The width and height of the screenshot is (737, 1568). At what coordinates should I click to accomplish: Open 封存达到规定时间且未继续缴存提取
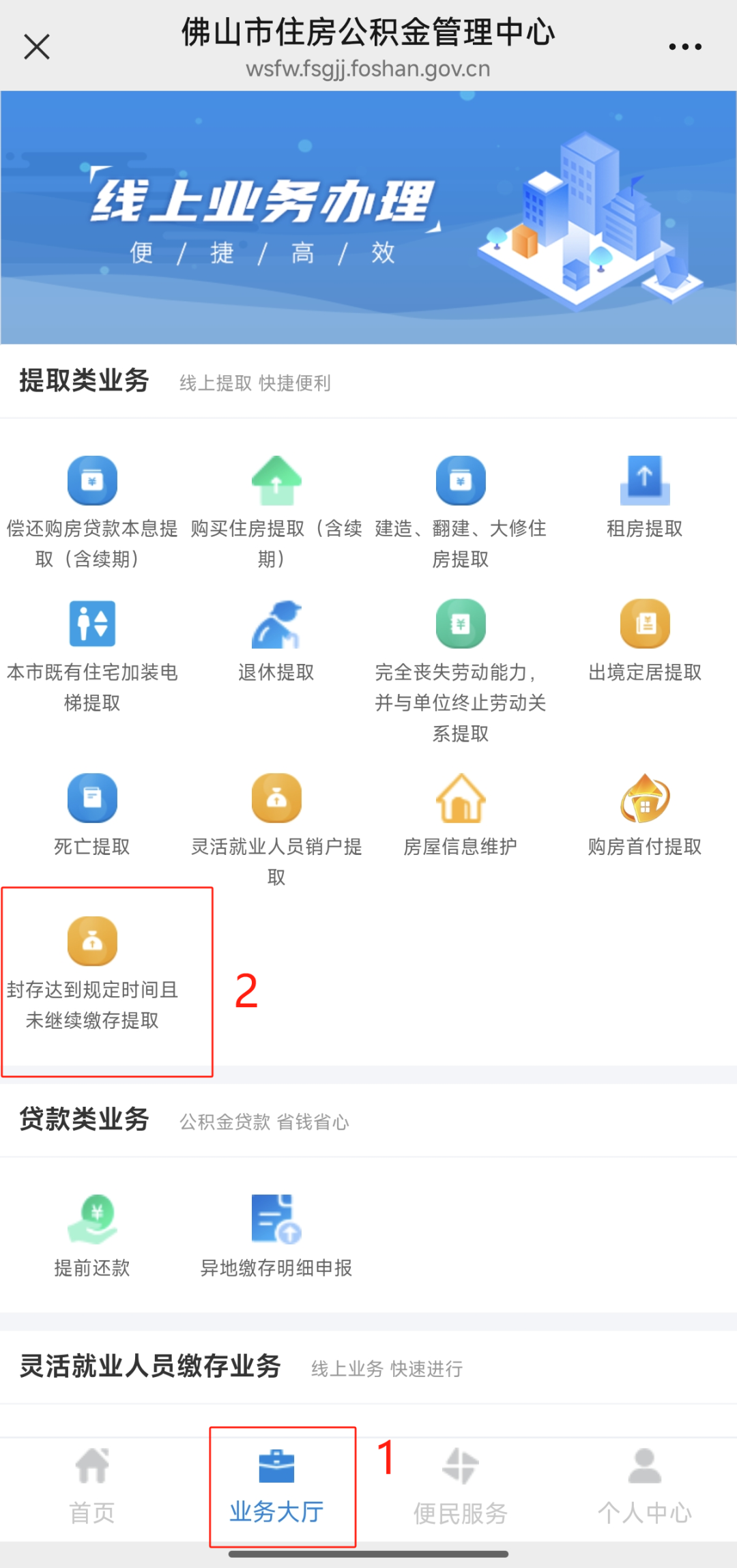[92, 974]
